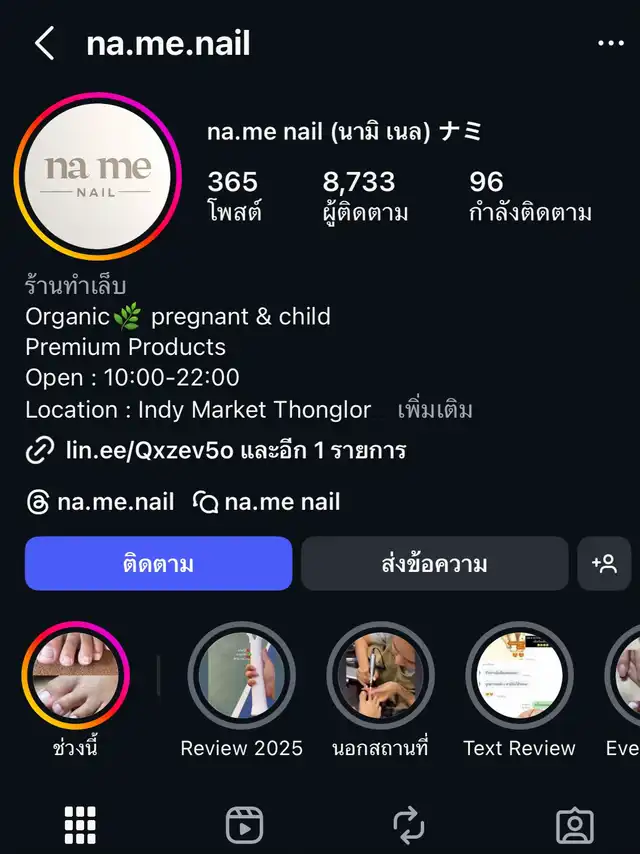This screenshot has width=640, height=854.
Task: Tap the add-person suggestions button
Action: coord(604,564)
